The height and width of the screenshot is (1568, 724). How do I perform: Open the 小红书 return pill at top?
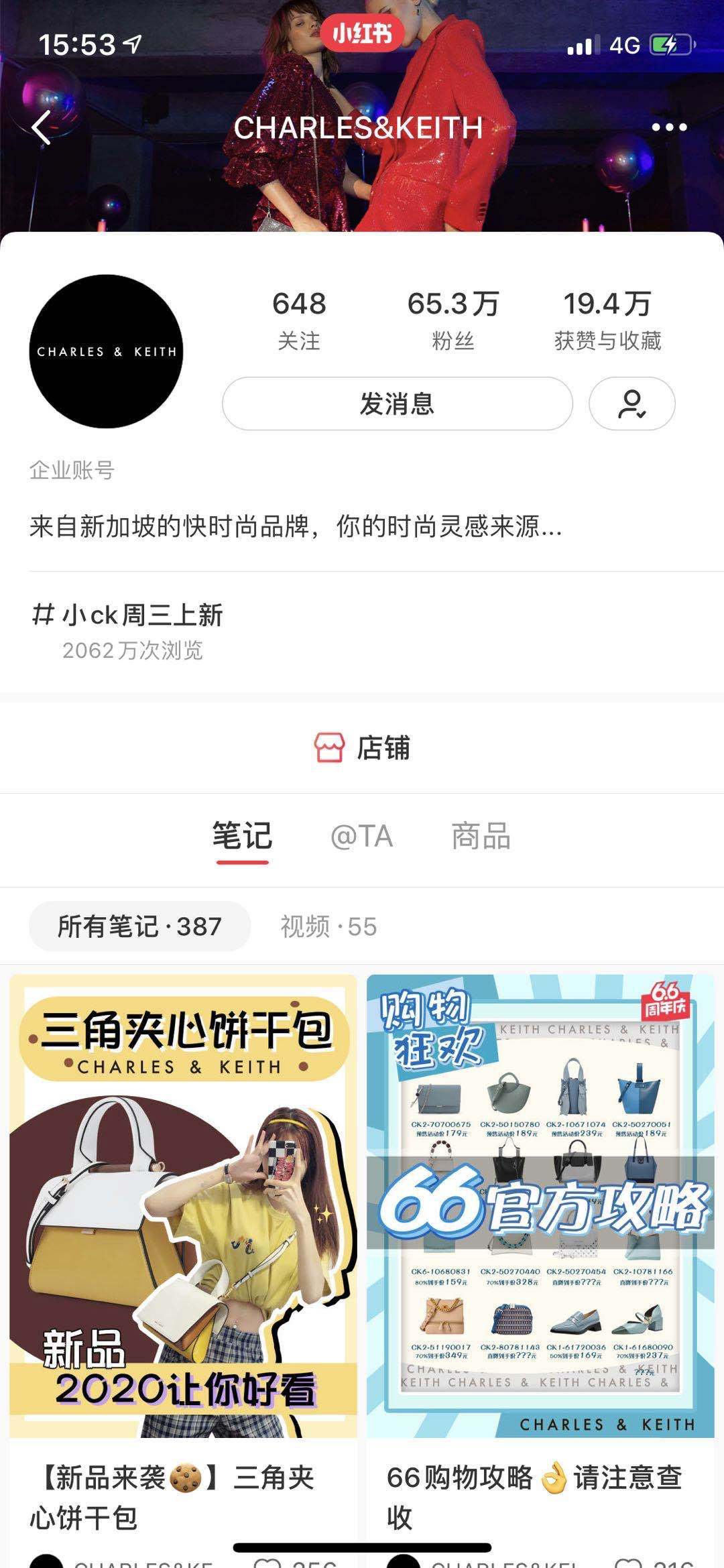(x=362, y=34)
